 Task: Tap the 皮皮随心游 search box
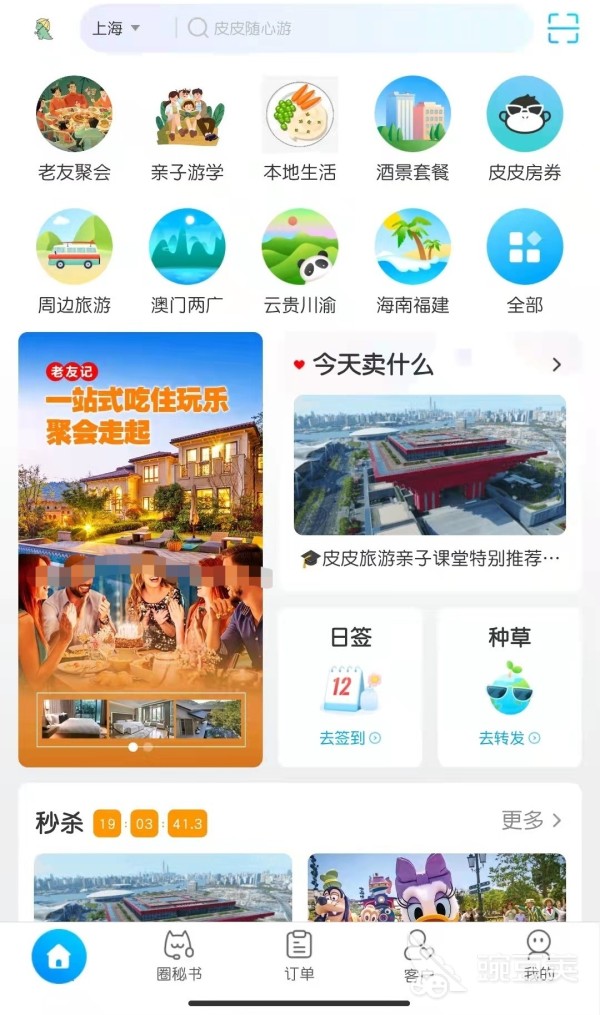tap(350, 29)
